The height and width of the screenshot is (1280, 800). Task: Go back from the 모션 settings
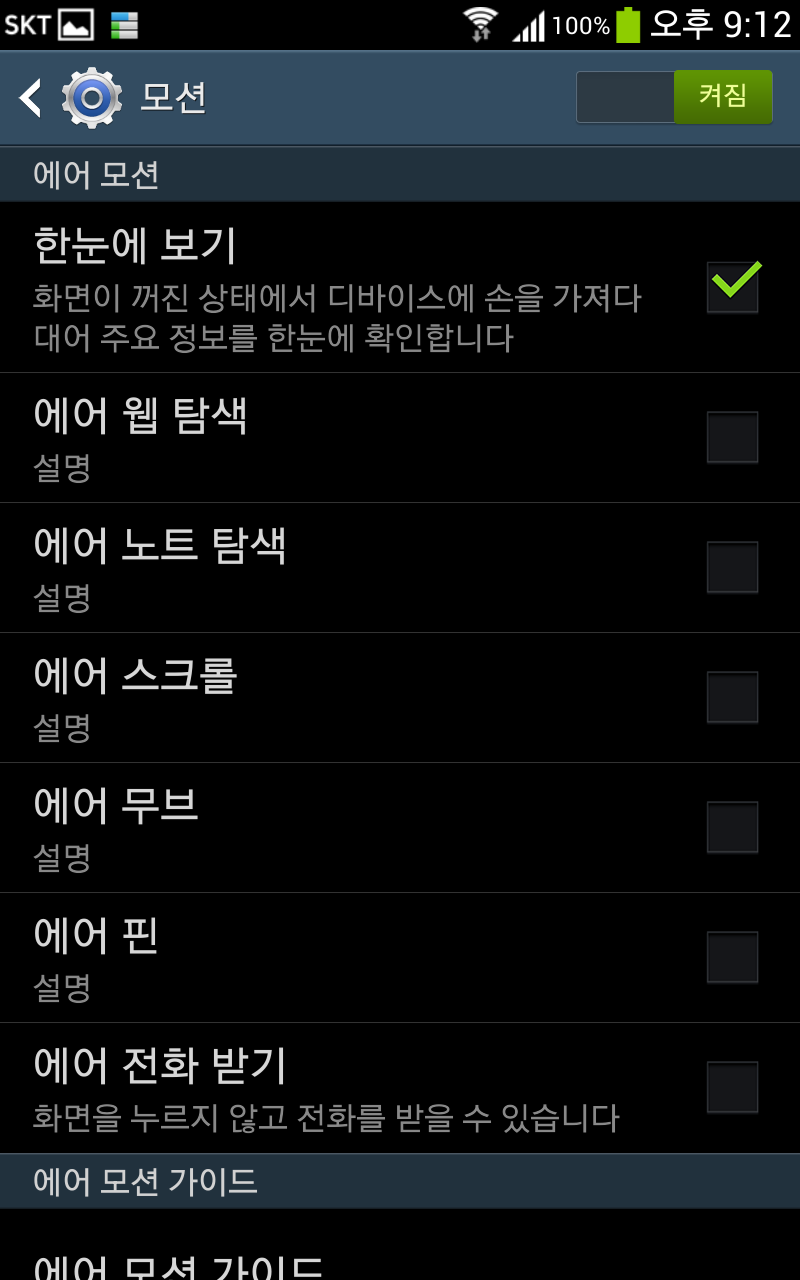pyautogui.click(x=32, y=98)
